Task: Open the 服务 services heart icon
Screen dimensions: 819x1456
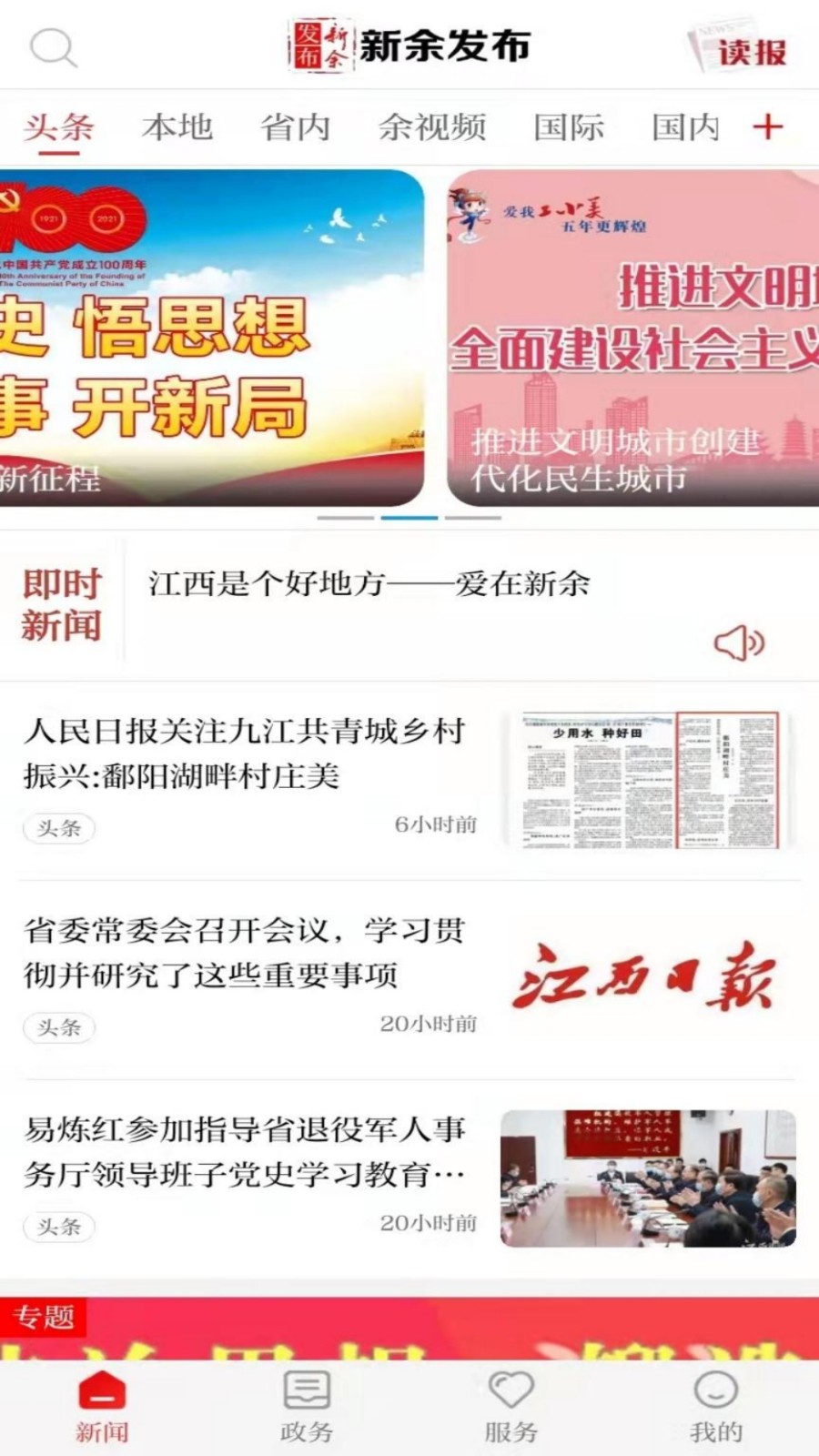Action: (511, 1390)
